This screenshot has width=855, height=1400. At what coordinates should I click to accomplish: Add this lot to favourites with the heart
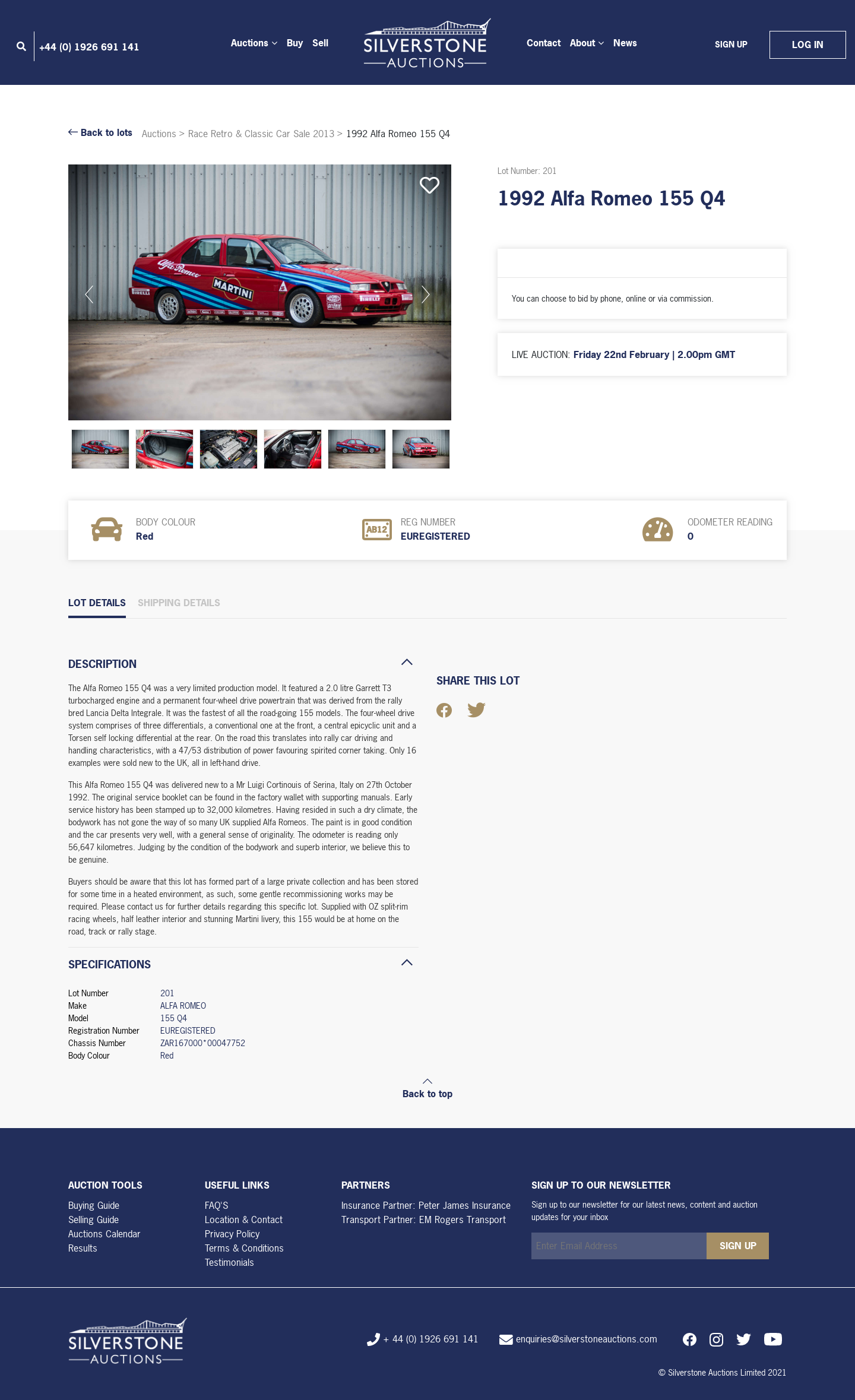coord(429,185)
